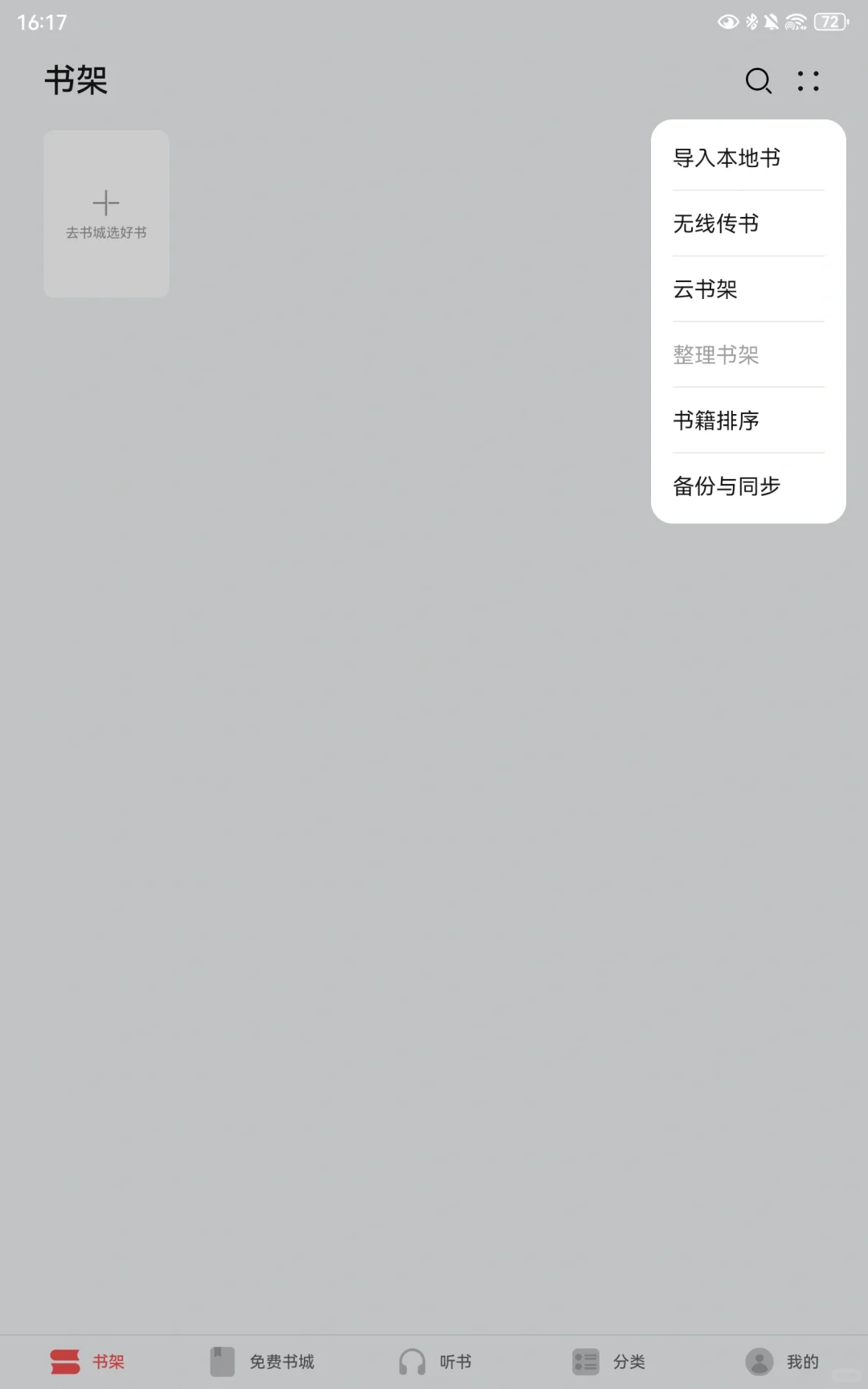868x1389 pixels.
Task: Select the 书架 bottom tab
Action: click(x=87, y=1362)
